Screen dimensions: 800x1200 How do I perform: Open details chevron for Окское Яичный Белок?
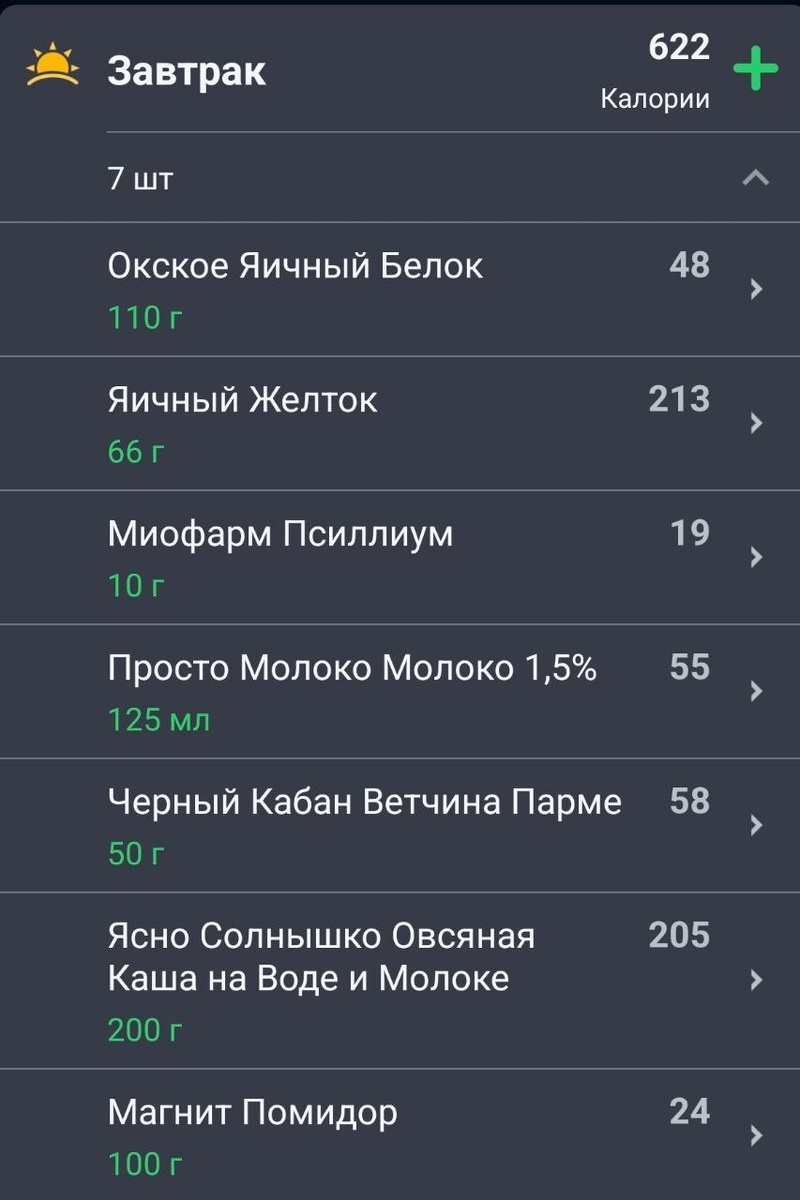(x=756, y=289)
